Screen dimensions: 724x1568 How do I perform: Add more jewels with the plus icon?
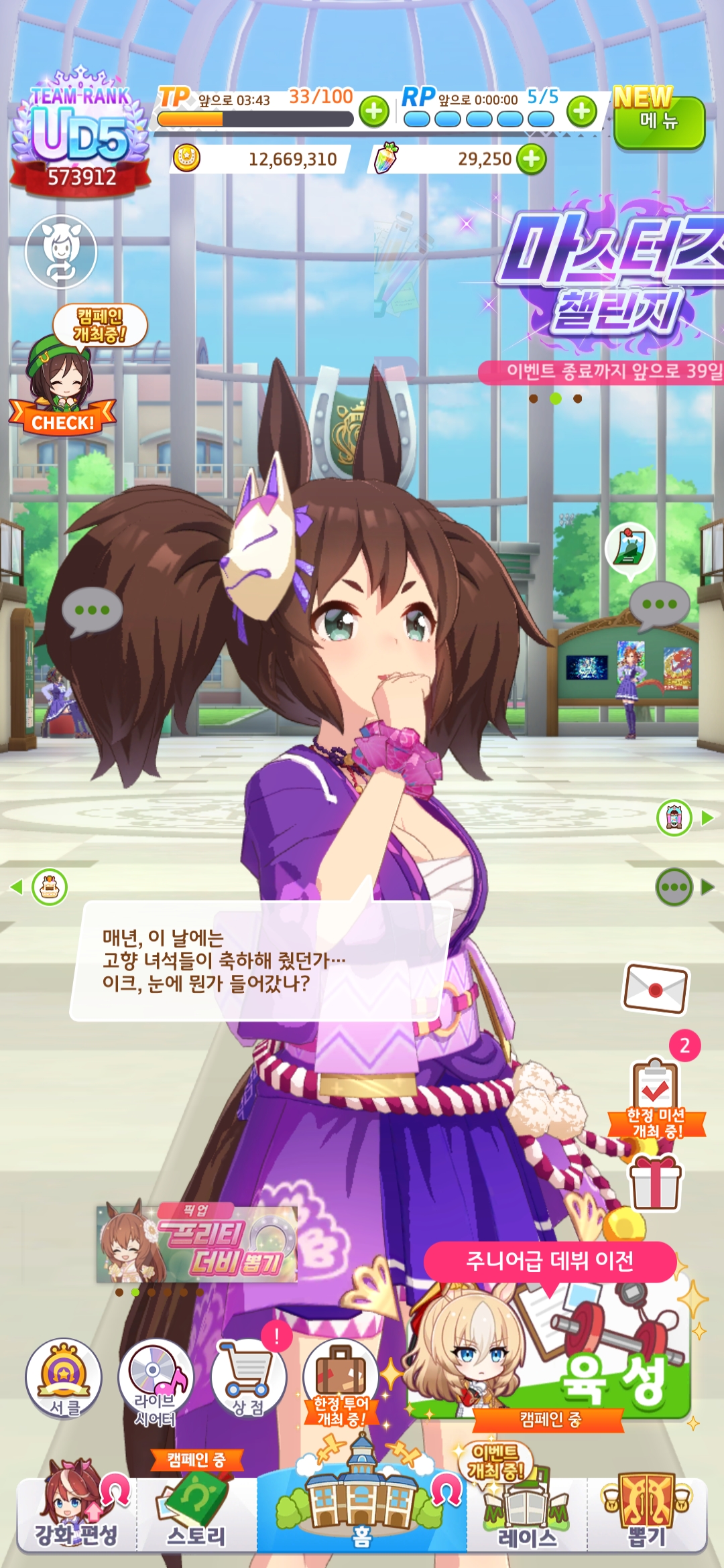point(531,159)
